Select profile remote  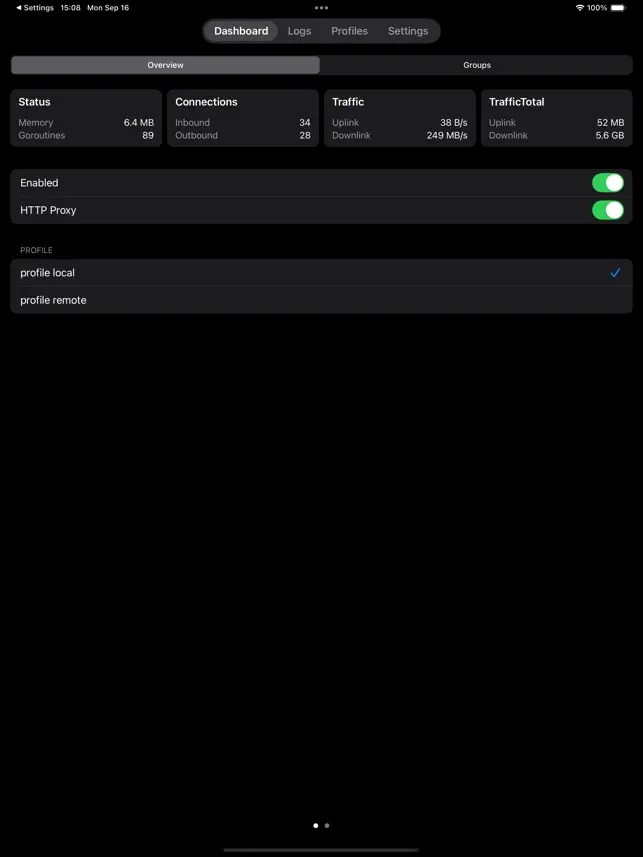point(321,300)
